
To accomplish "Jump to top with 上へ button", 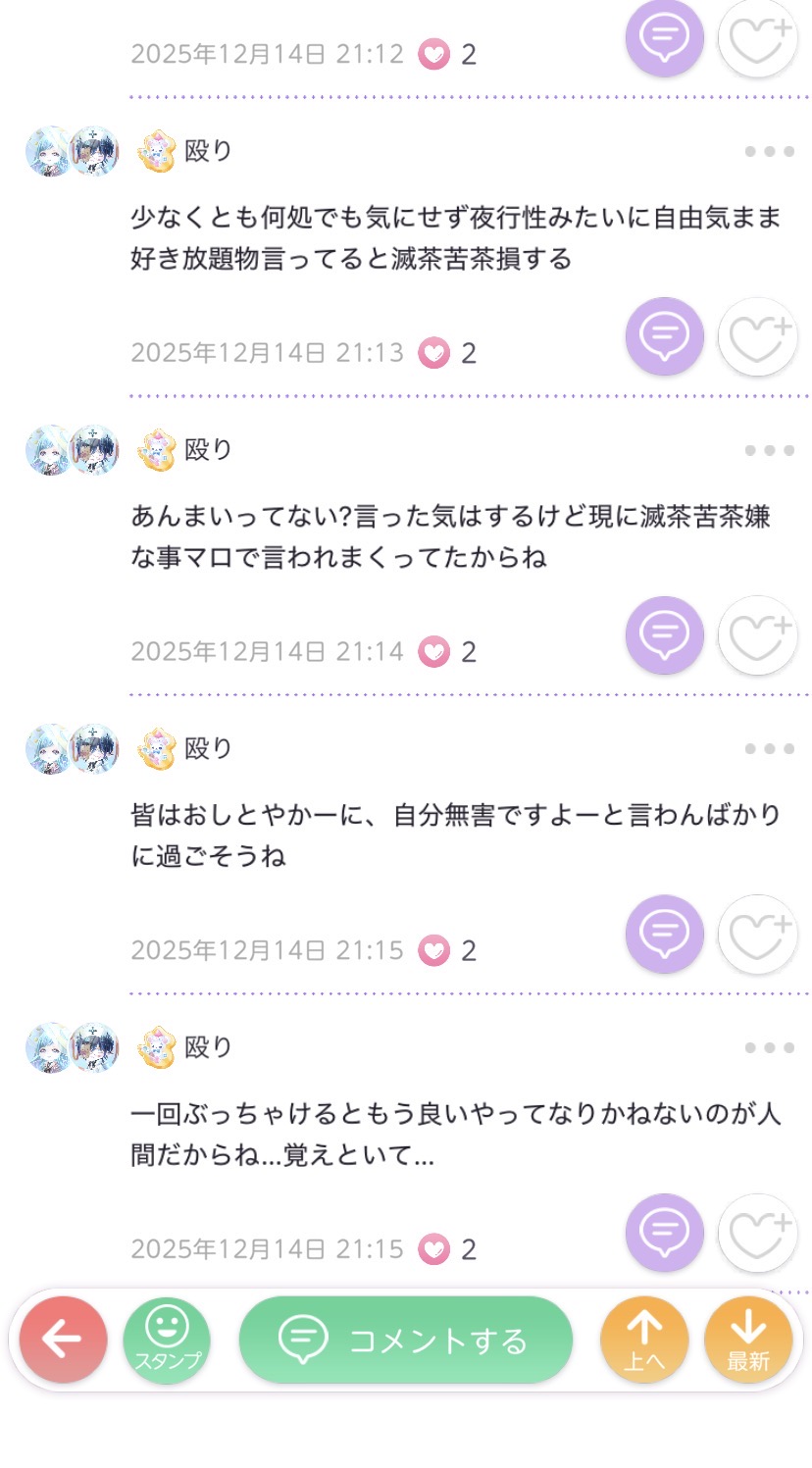I will [644, 1340].
